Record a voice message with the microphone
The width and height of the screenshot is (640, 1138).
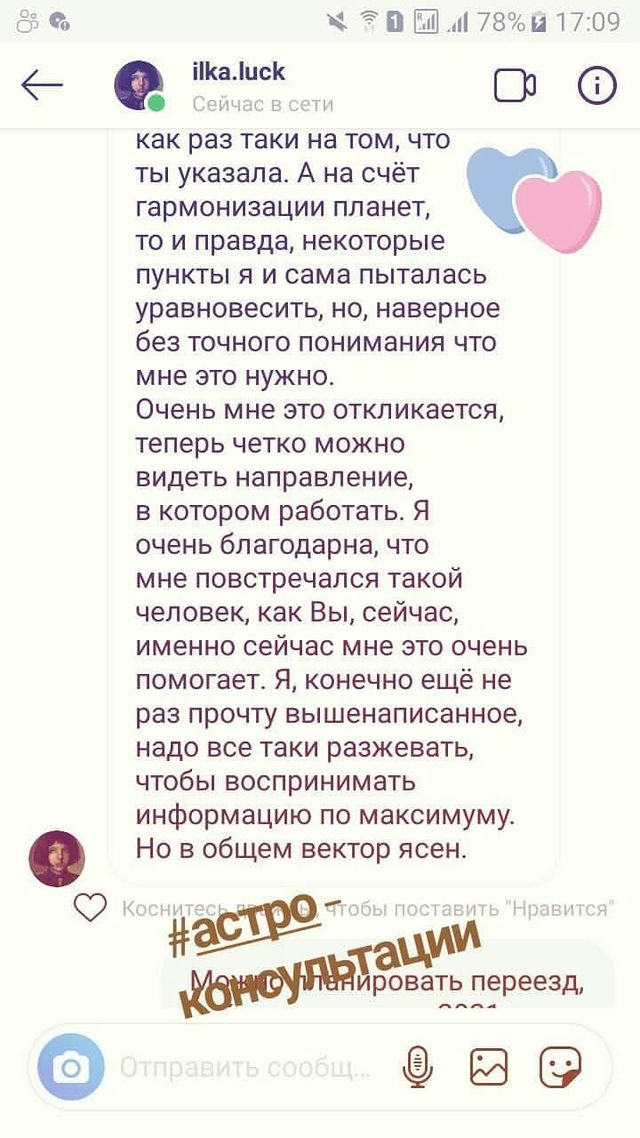click(416, 1068)
